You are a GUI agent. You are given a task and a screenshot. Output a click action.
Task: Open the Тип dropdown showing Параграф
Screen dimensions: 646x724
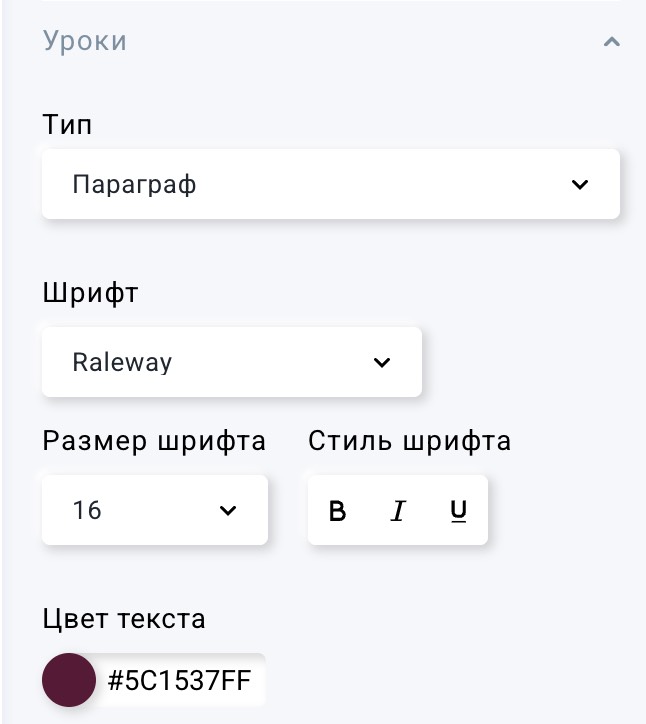click(330, 185)
